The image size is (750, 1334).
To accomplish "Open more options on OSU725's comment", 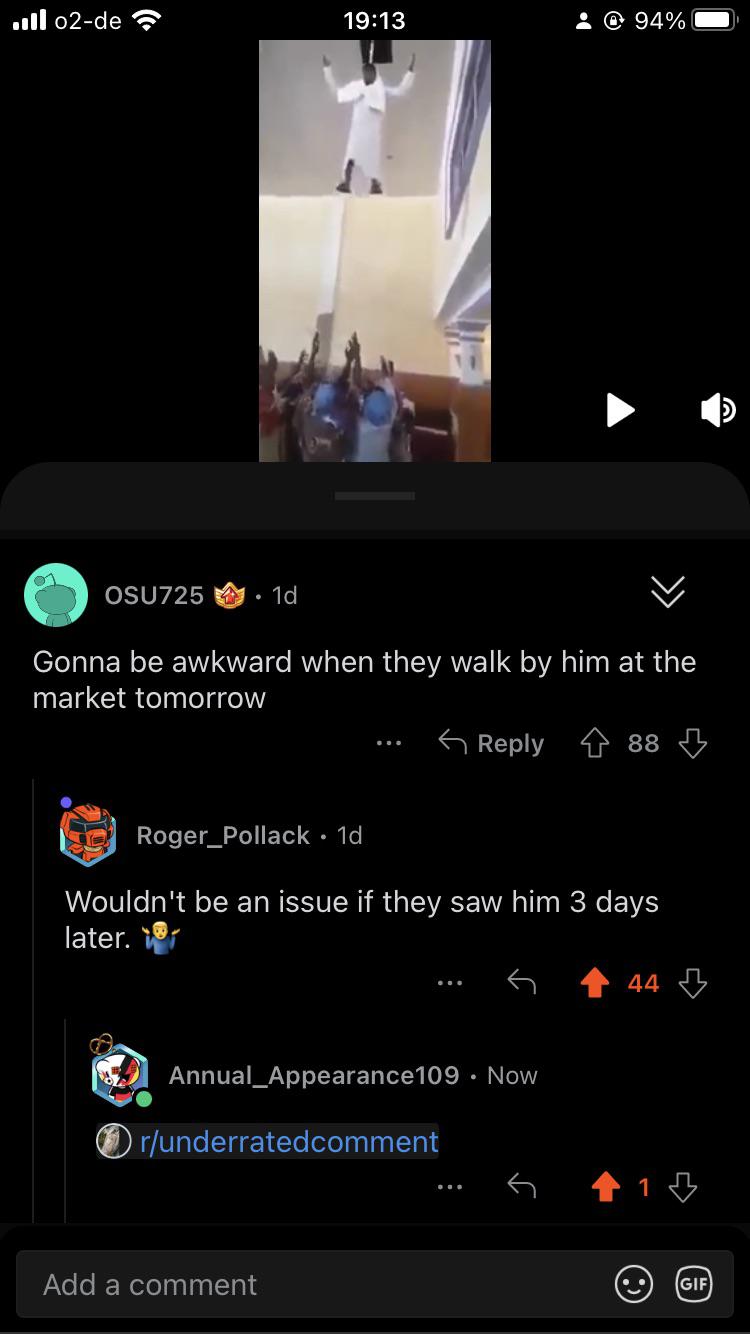I will click(389, 743).
